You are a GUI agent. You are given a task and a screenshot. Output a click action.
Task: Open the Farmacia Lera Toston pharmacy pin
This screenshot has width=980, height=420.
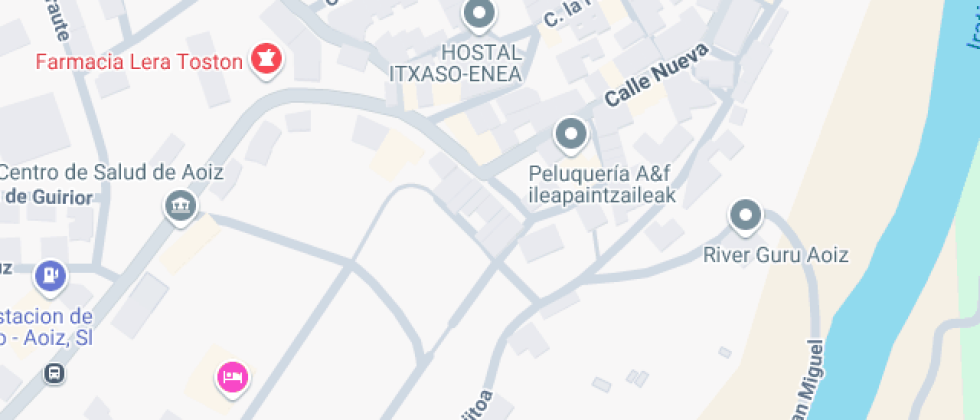pyautogui.click(x=267, y=59)
